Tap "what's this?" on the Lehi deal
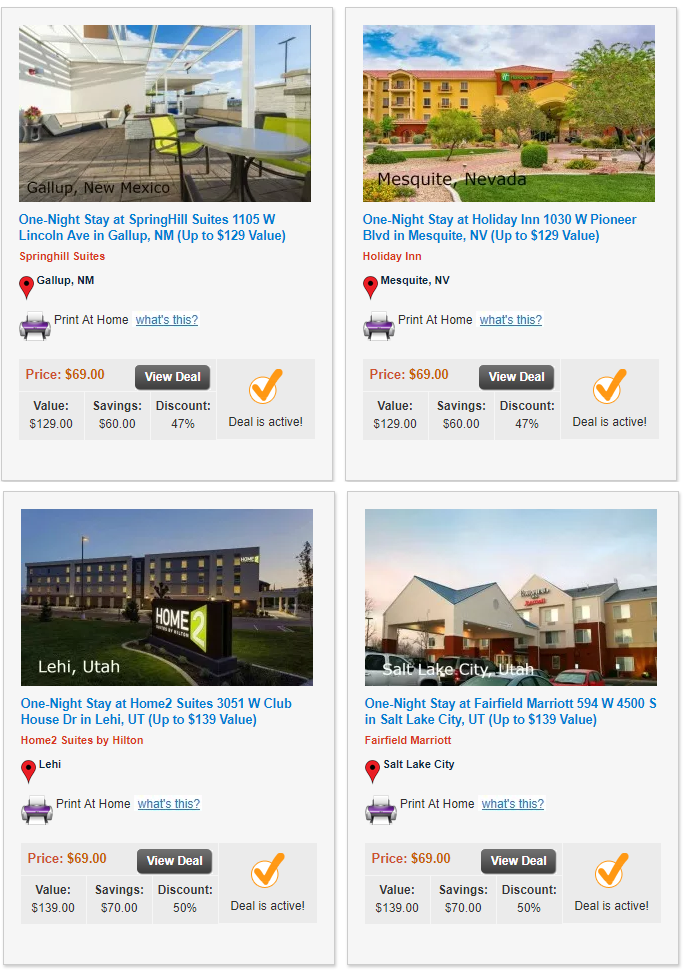This screenshot has width=686, height=970. click(x=169, y=804)
